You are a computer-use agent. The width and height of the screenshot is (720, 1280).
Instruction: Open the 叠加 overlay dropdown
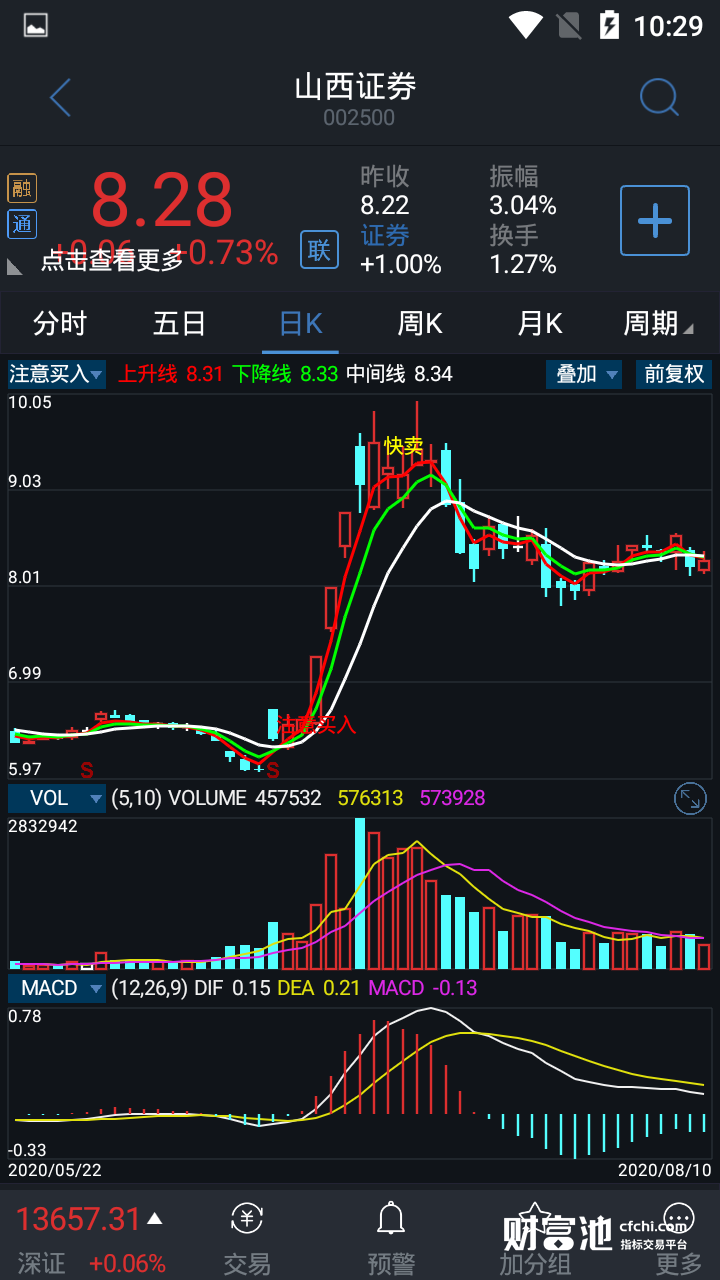(584, 374)
